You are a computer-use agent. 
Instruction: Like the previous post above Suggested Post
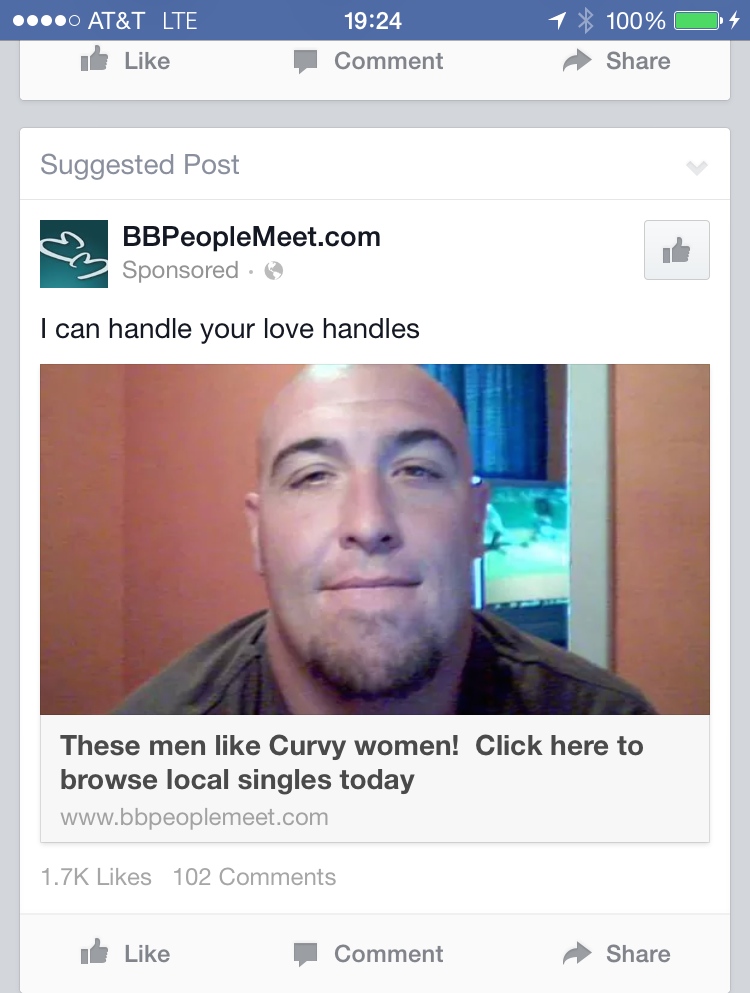point(125,61)
